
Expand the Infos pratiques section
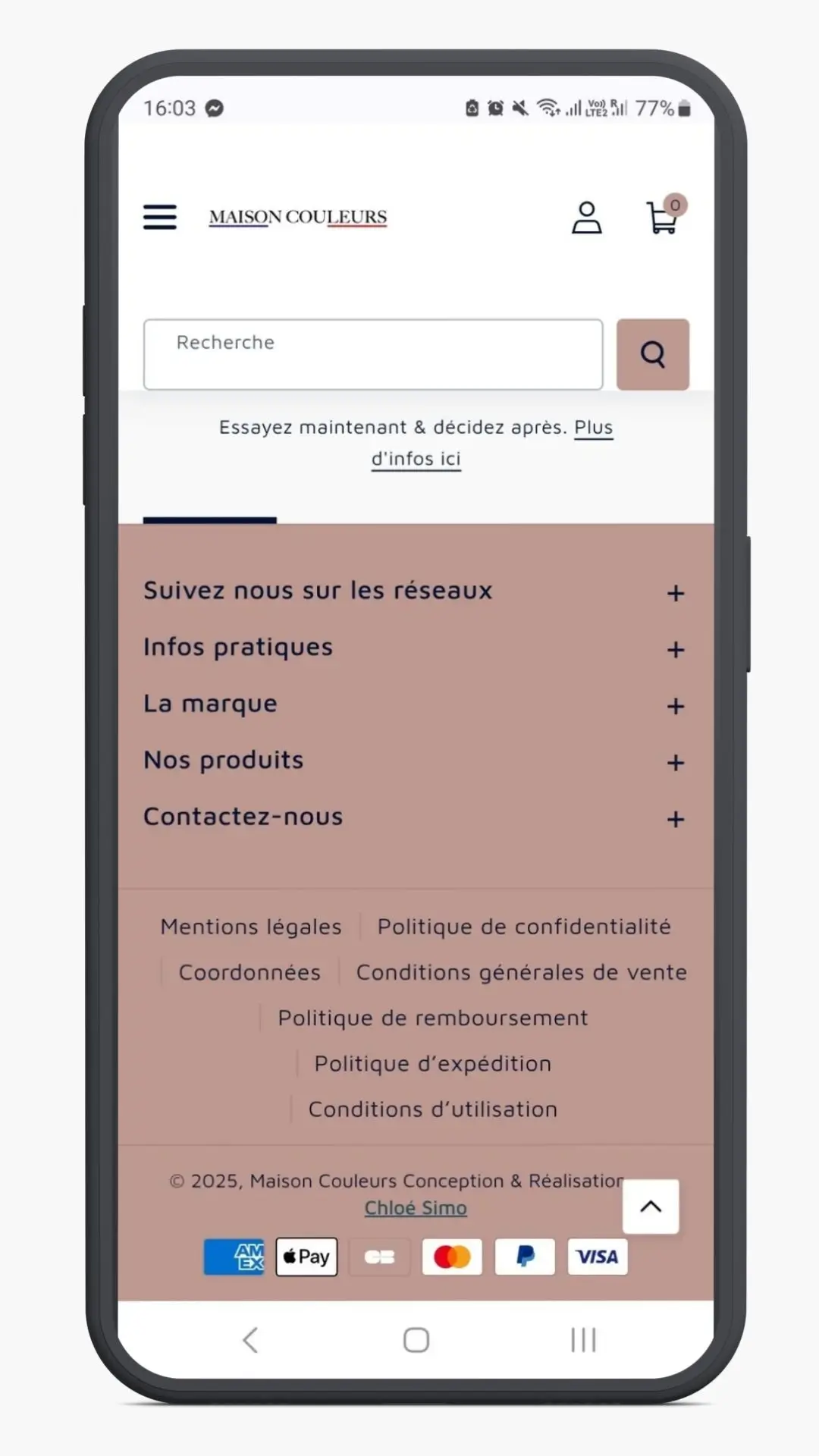(x=675, y=650)
